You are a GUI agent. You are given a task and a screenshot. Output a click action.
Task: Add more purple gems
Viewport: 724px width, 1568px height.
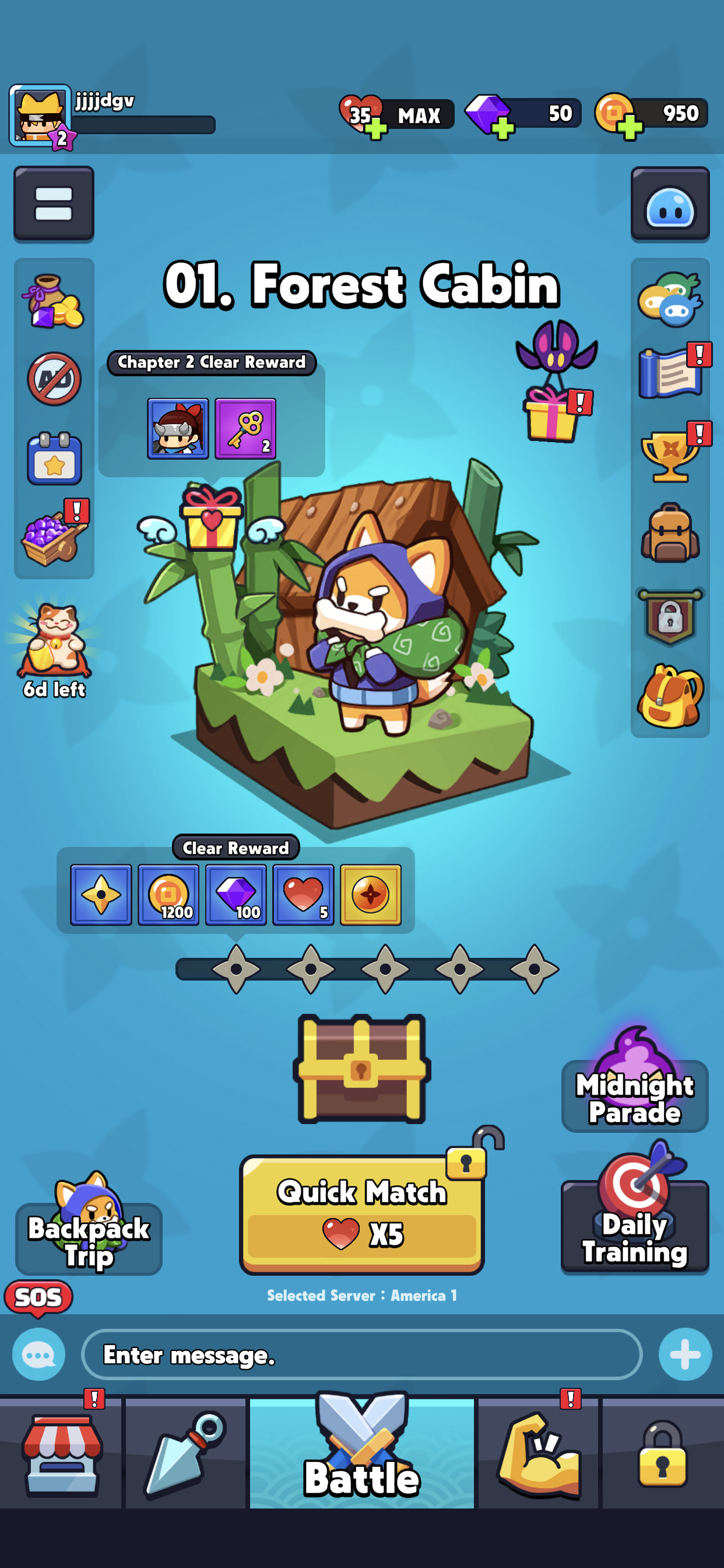pos(502,128)
